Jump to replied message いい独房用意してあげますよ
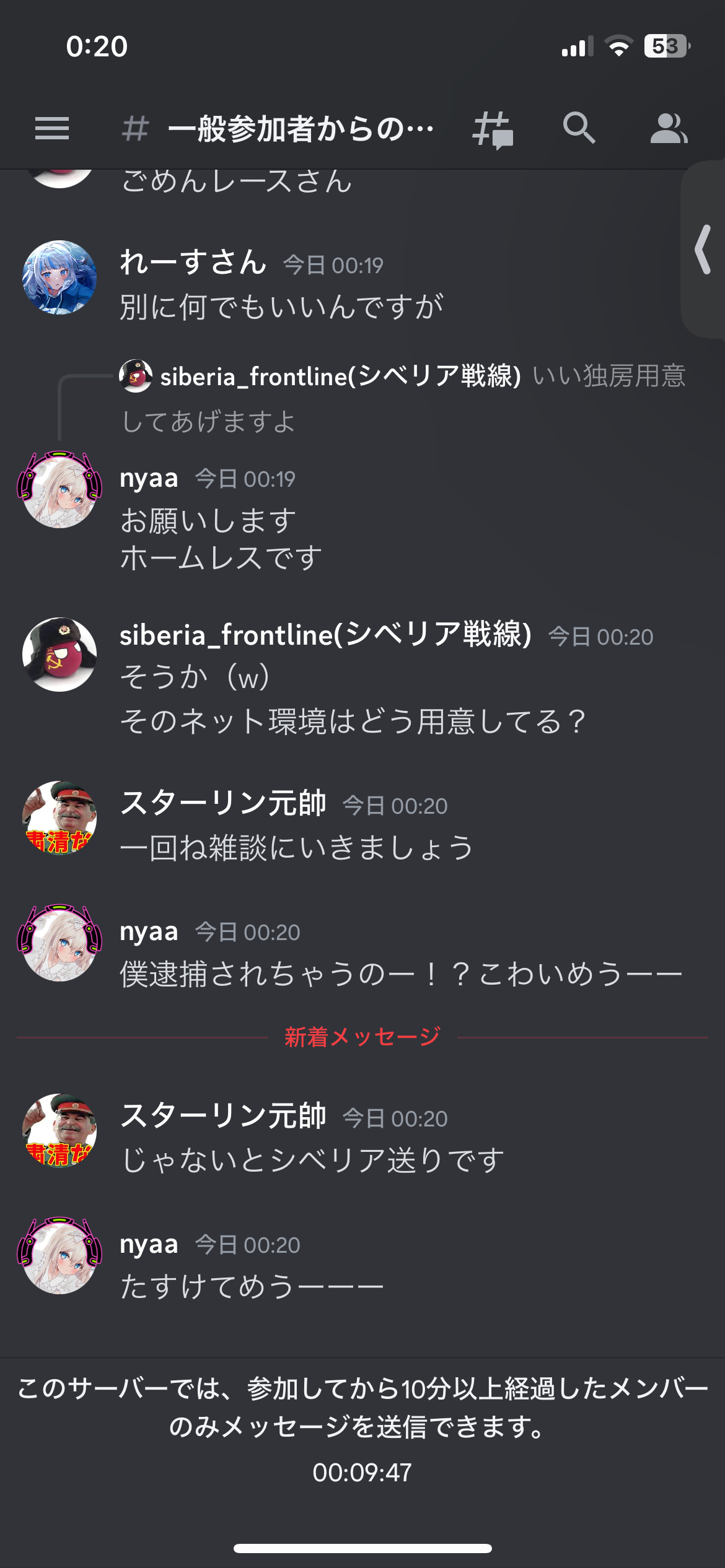The image size is (725, 1568). (x=403, y=396)
